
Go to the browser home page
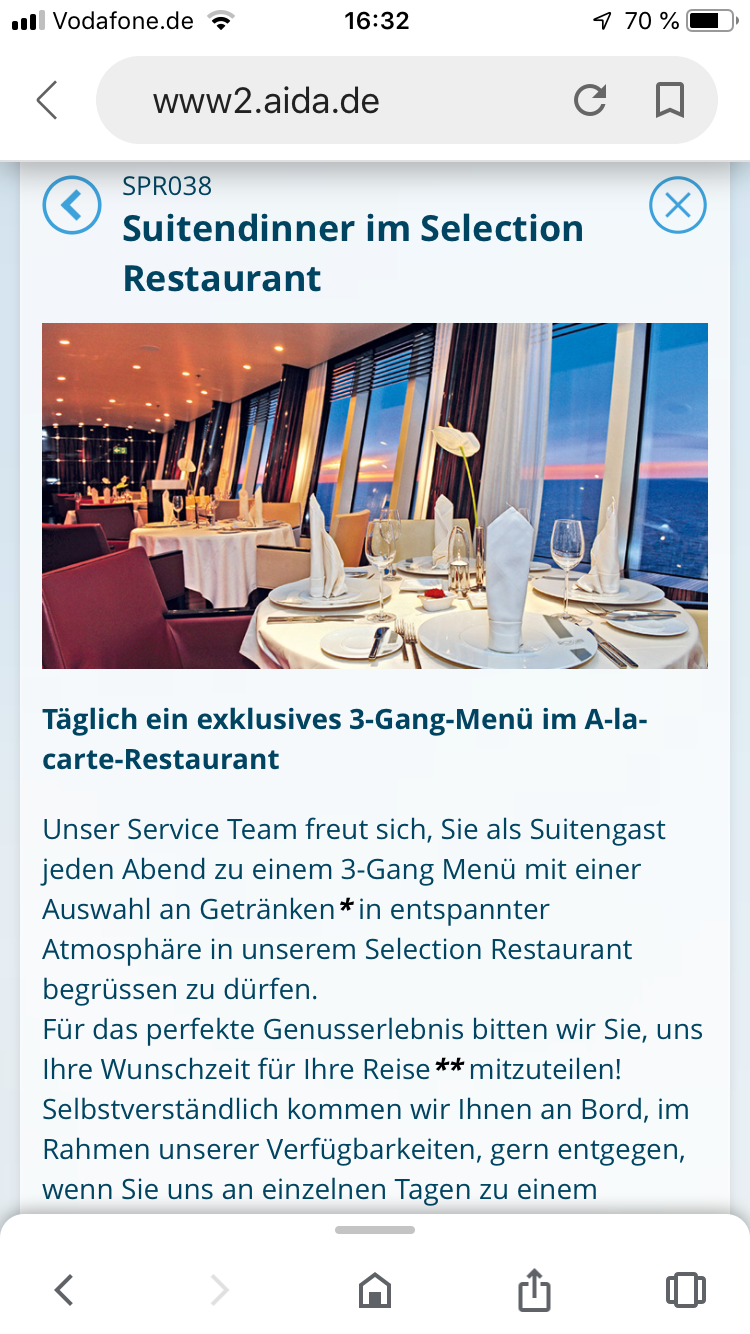(x=375, y=1289)
